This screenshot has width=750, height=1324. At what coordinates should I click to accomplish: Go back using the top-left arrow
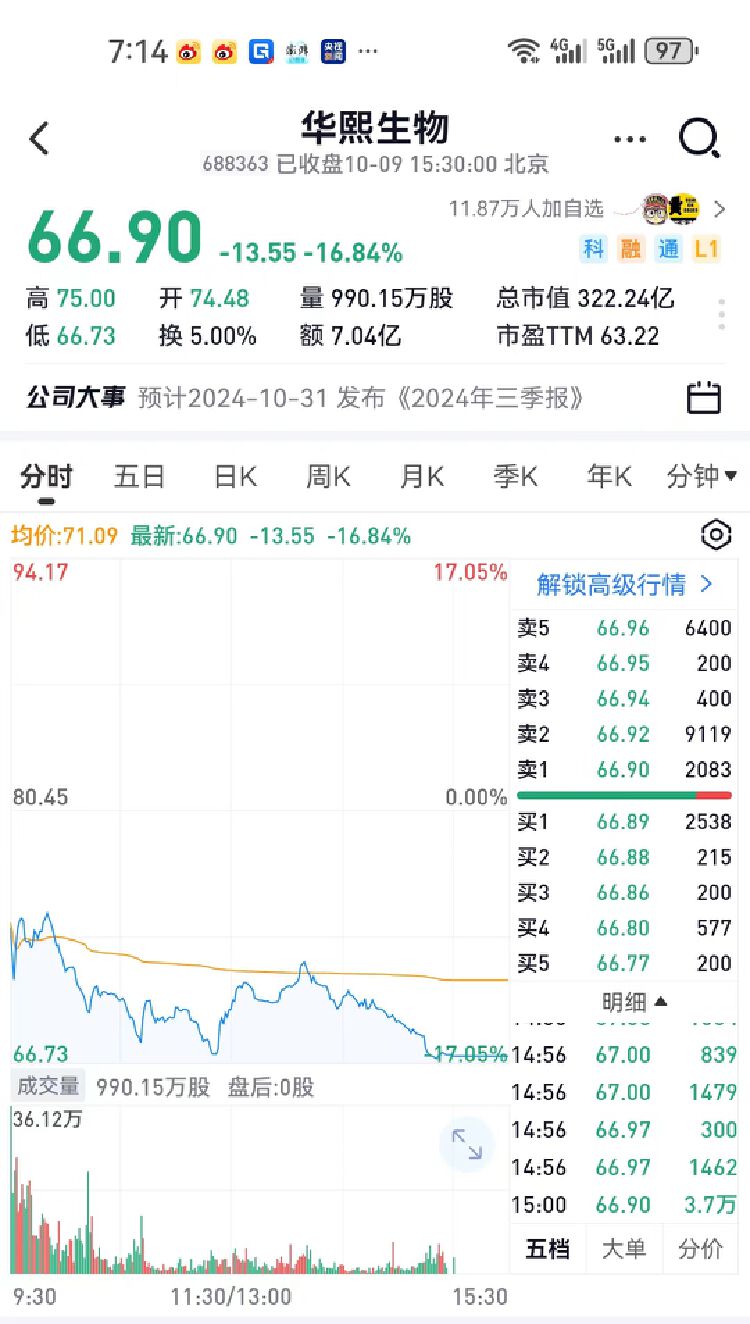[39, 139]
